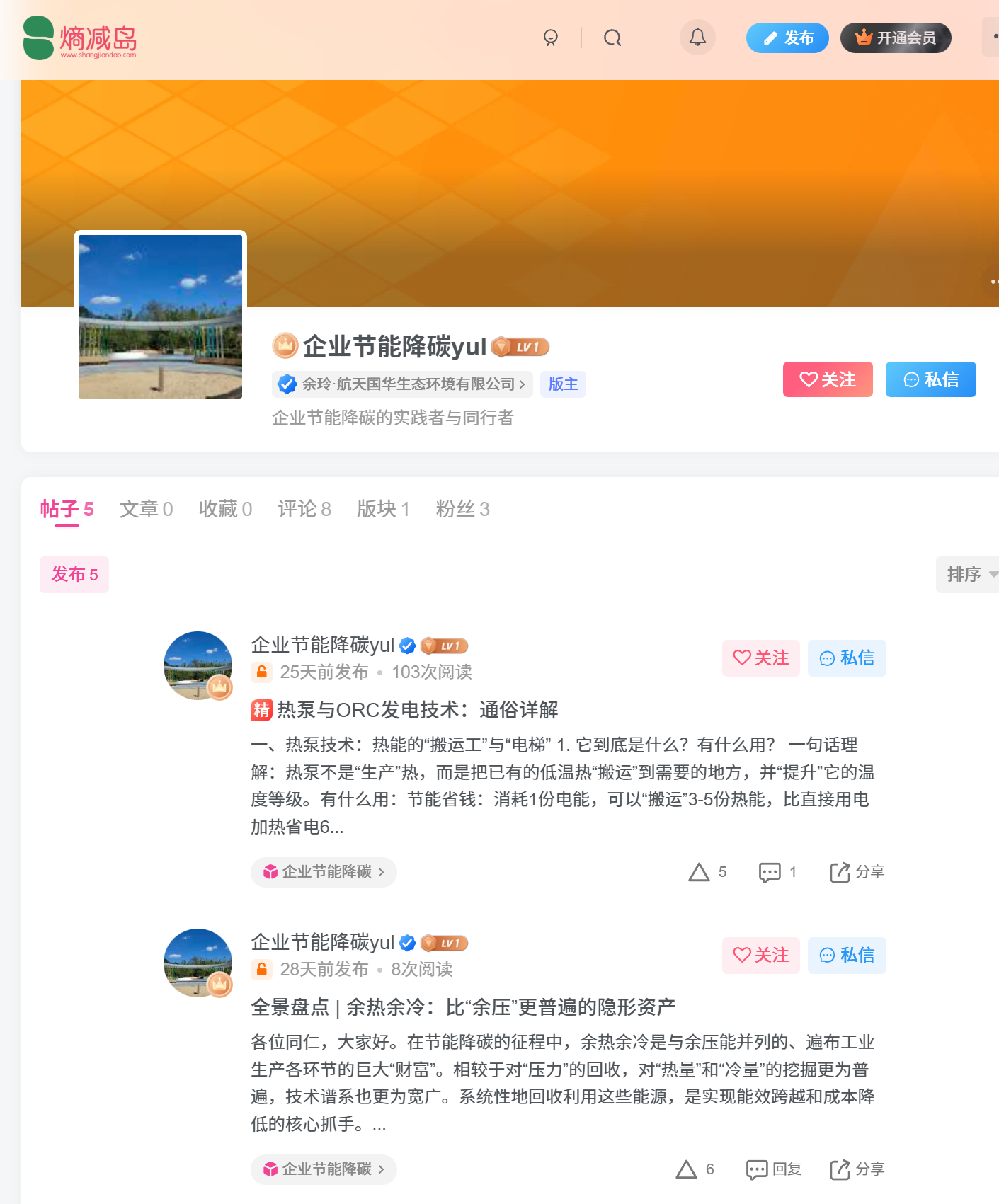Open the notifications bell
The image size is (999, 1204).
[697, 38]
